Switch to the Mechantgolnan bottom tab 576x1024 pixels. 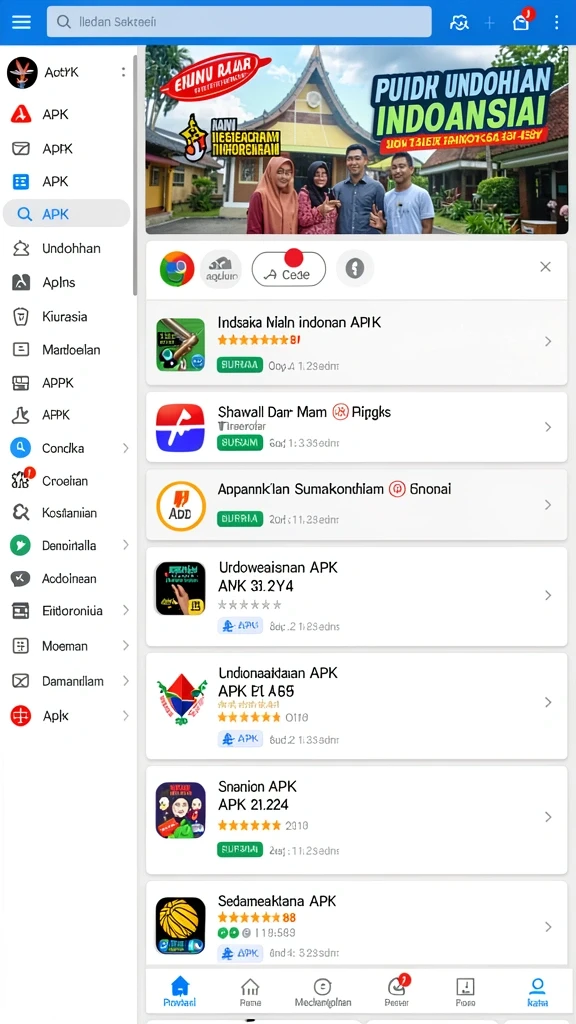pos(323,992)
